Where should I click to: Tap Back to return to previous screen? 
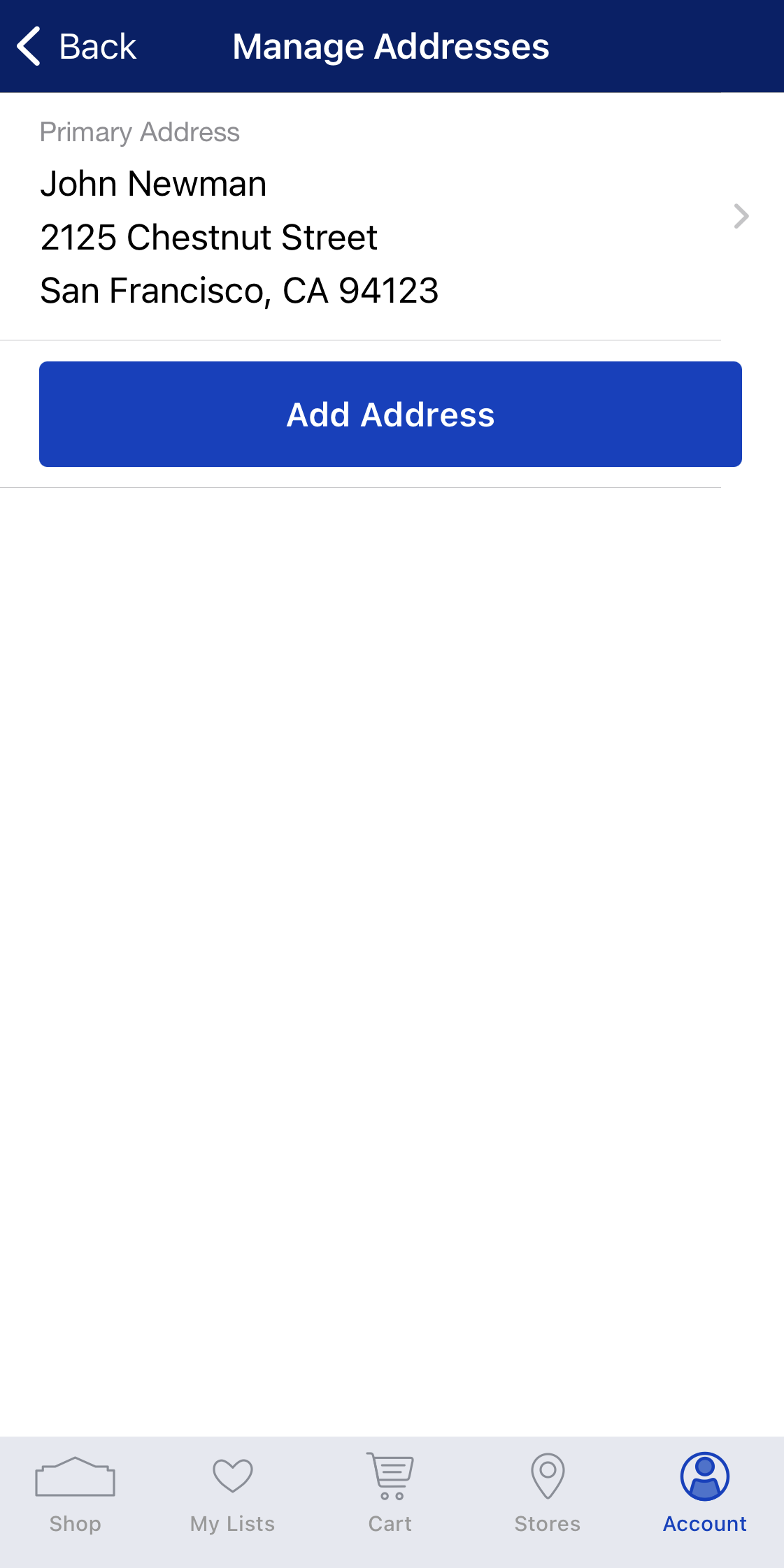pyautogui.click(x=77, y=45)
